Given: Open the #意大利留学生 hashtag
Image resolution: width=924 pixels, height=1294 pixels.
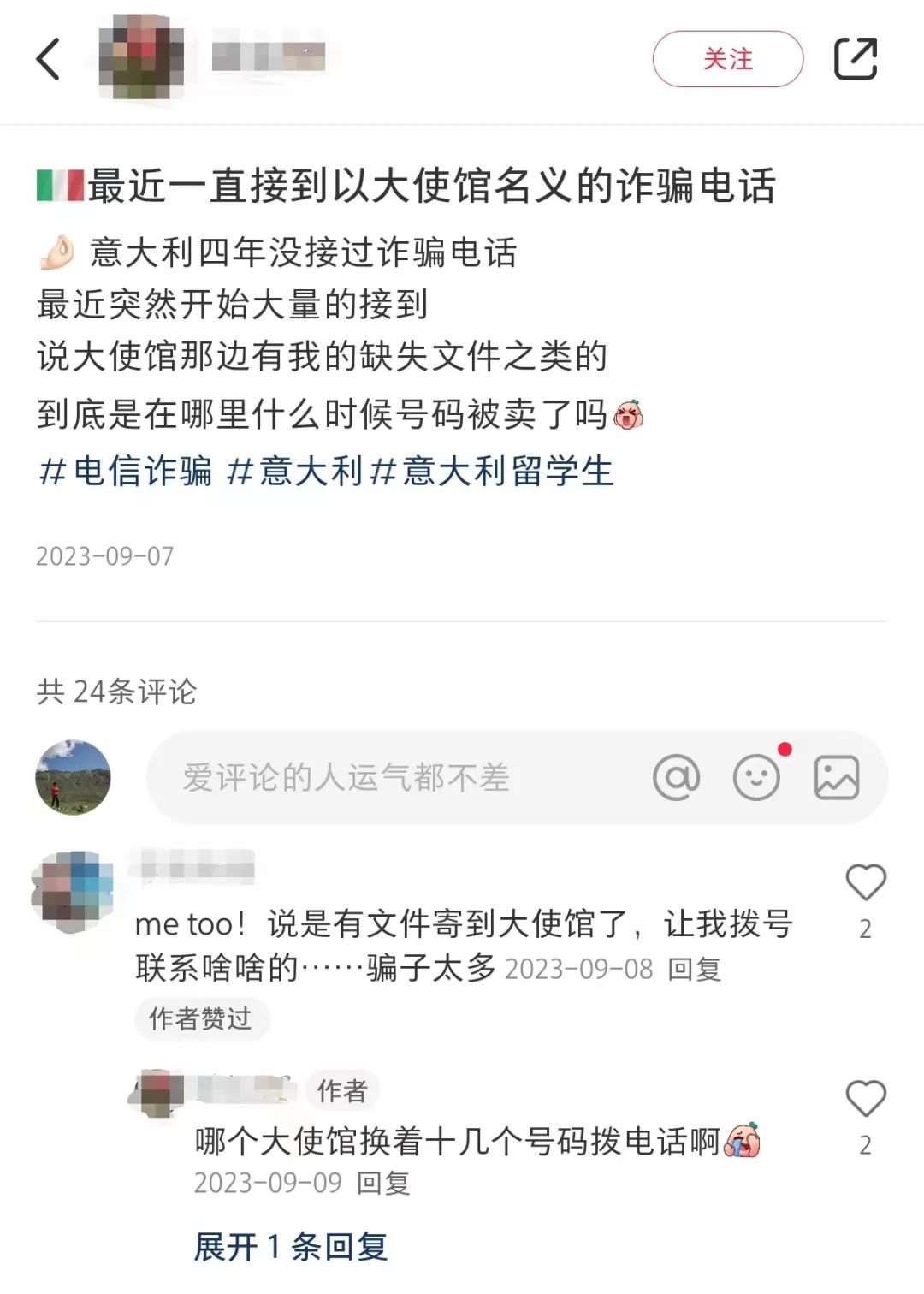Looking at the screenshot, I should pos(493,472).
